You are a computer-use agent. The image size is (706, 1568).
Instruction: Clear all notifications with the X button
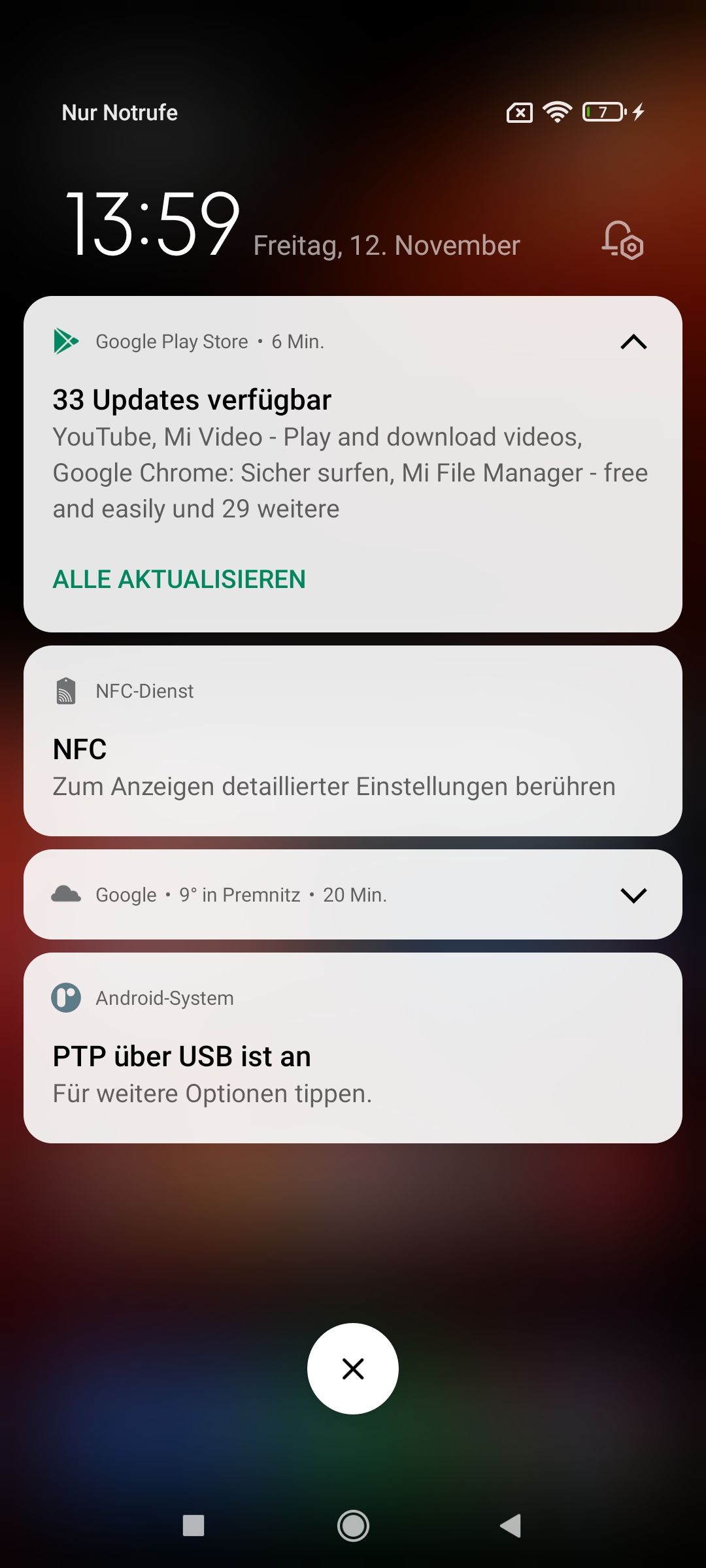coord(353,1369)
